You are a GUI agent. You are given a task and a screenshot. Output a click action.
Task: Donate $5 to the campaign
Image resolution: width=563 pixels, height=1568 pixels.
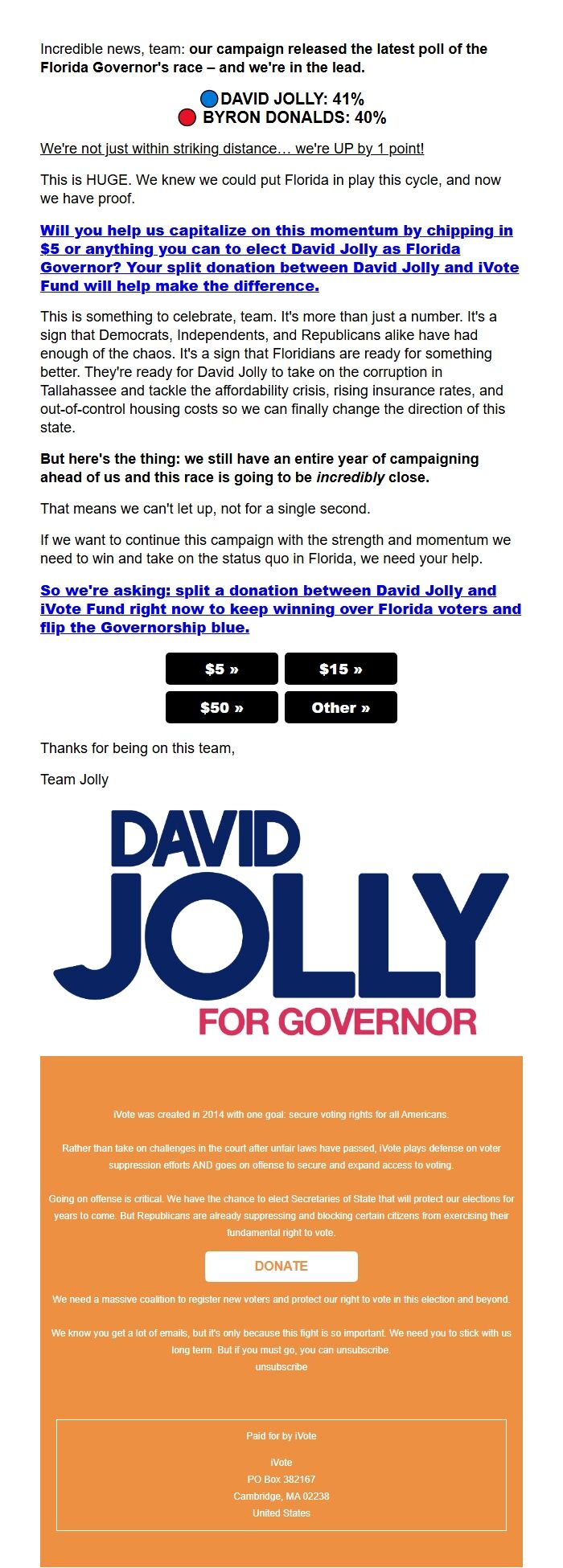click(x=222, y=669)
